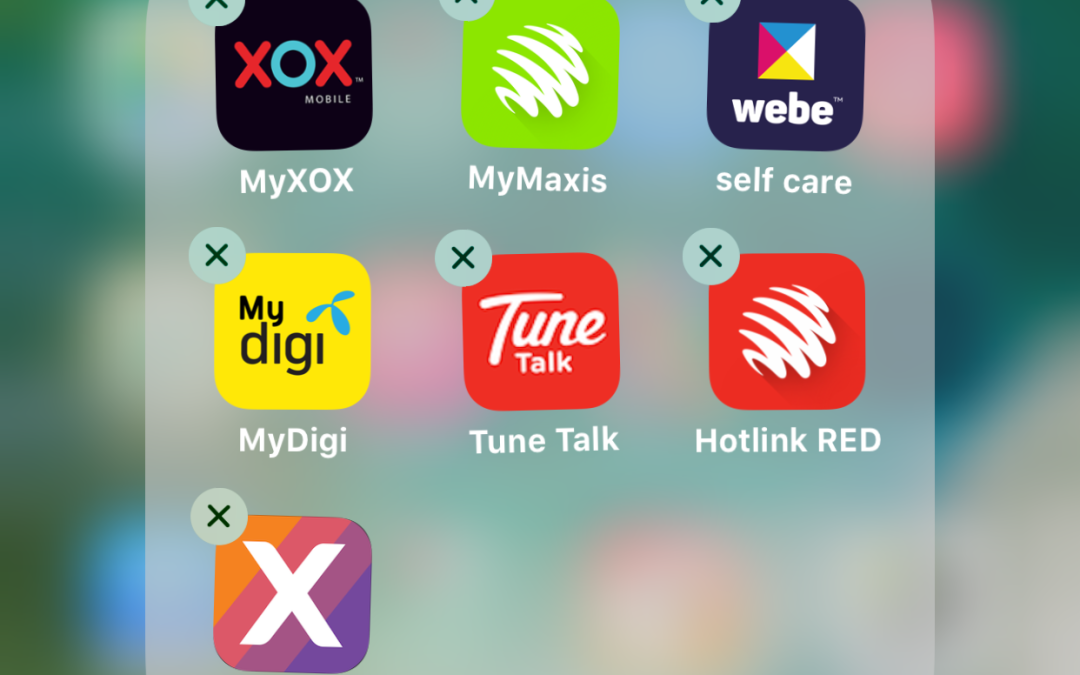Open the MyXOX app
Screen dimensions: 1080x675
pos(294,72)
